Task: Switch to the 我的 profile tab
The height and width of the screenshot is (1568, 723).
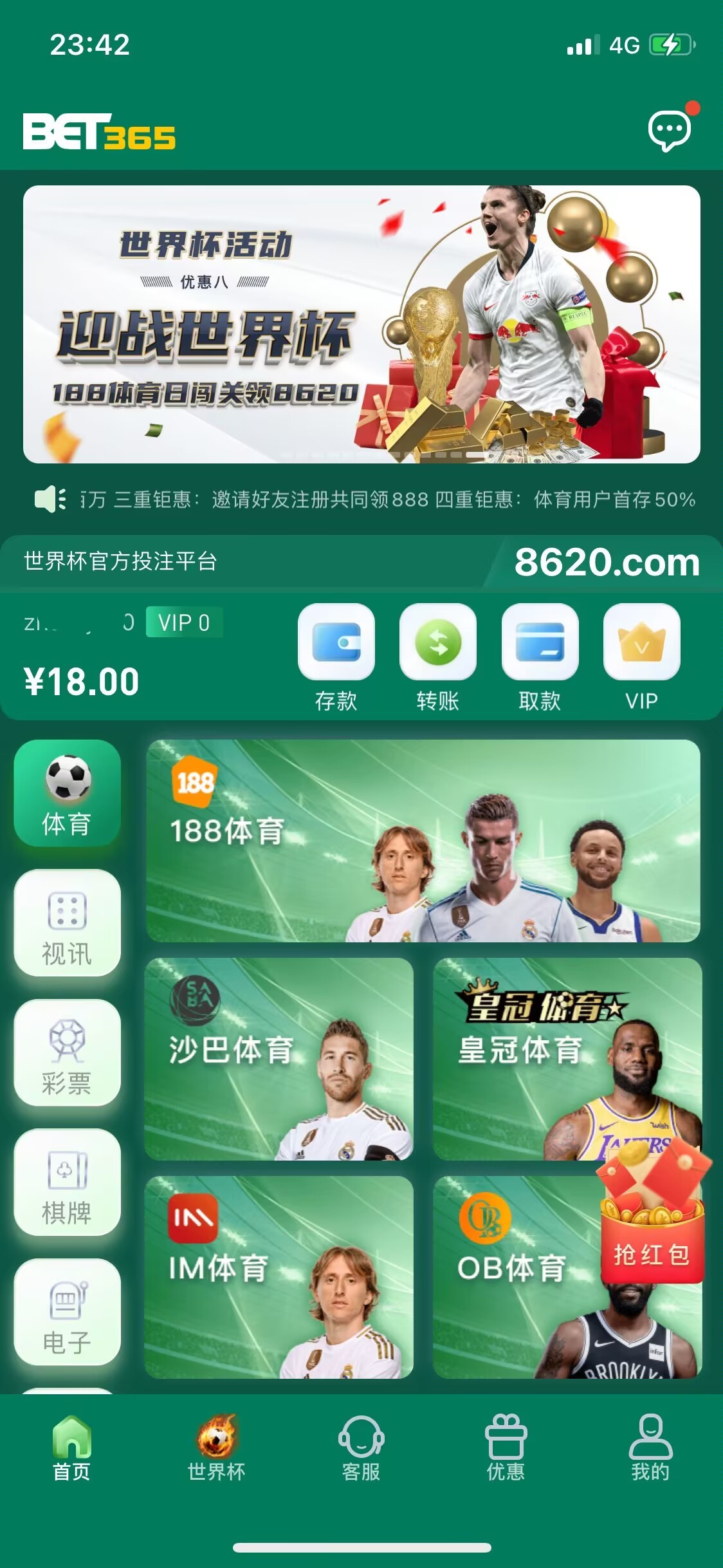Action: click(650, 1448)
